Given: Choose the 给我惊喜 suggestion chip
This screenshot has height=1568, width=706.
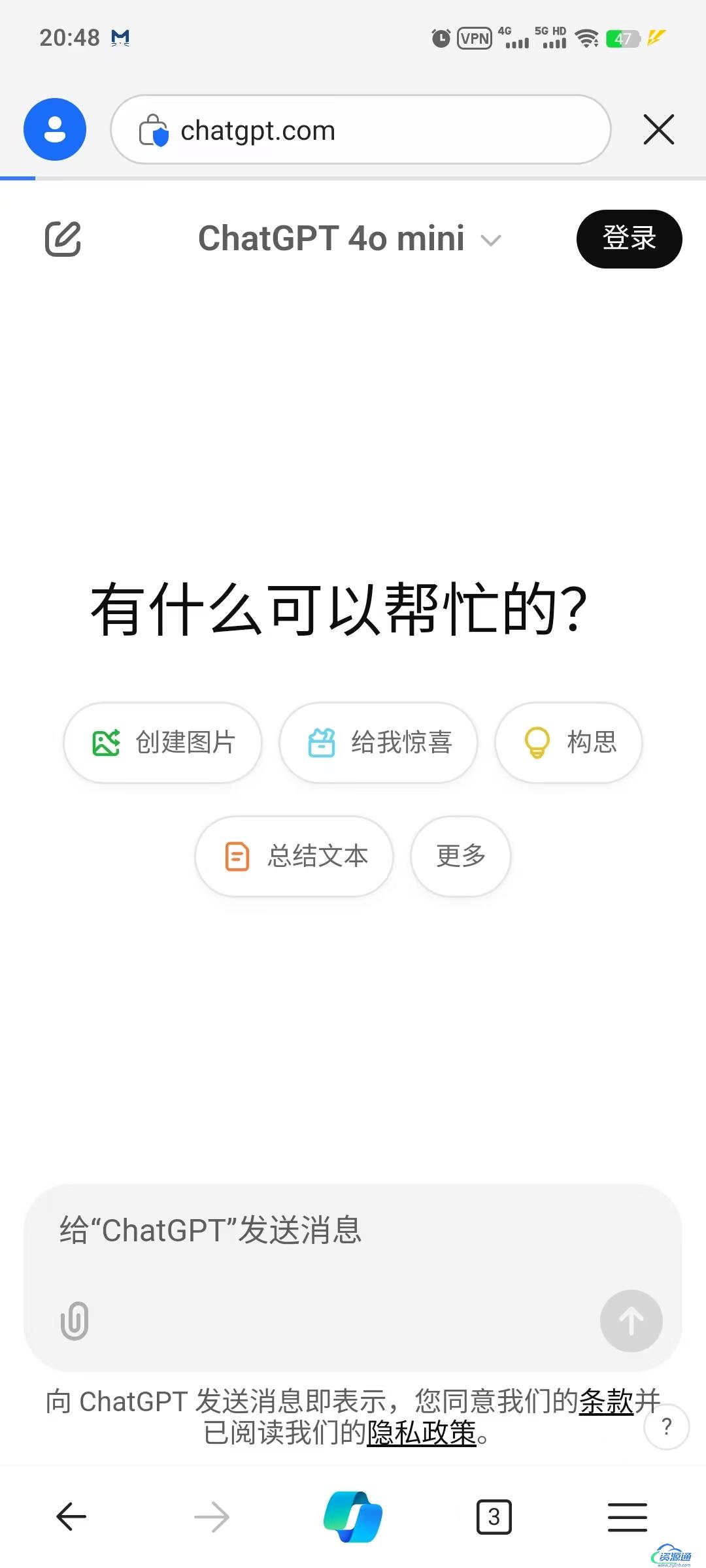Looking at the screenshot, I should 378,743.
